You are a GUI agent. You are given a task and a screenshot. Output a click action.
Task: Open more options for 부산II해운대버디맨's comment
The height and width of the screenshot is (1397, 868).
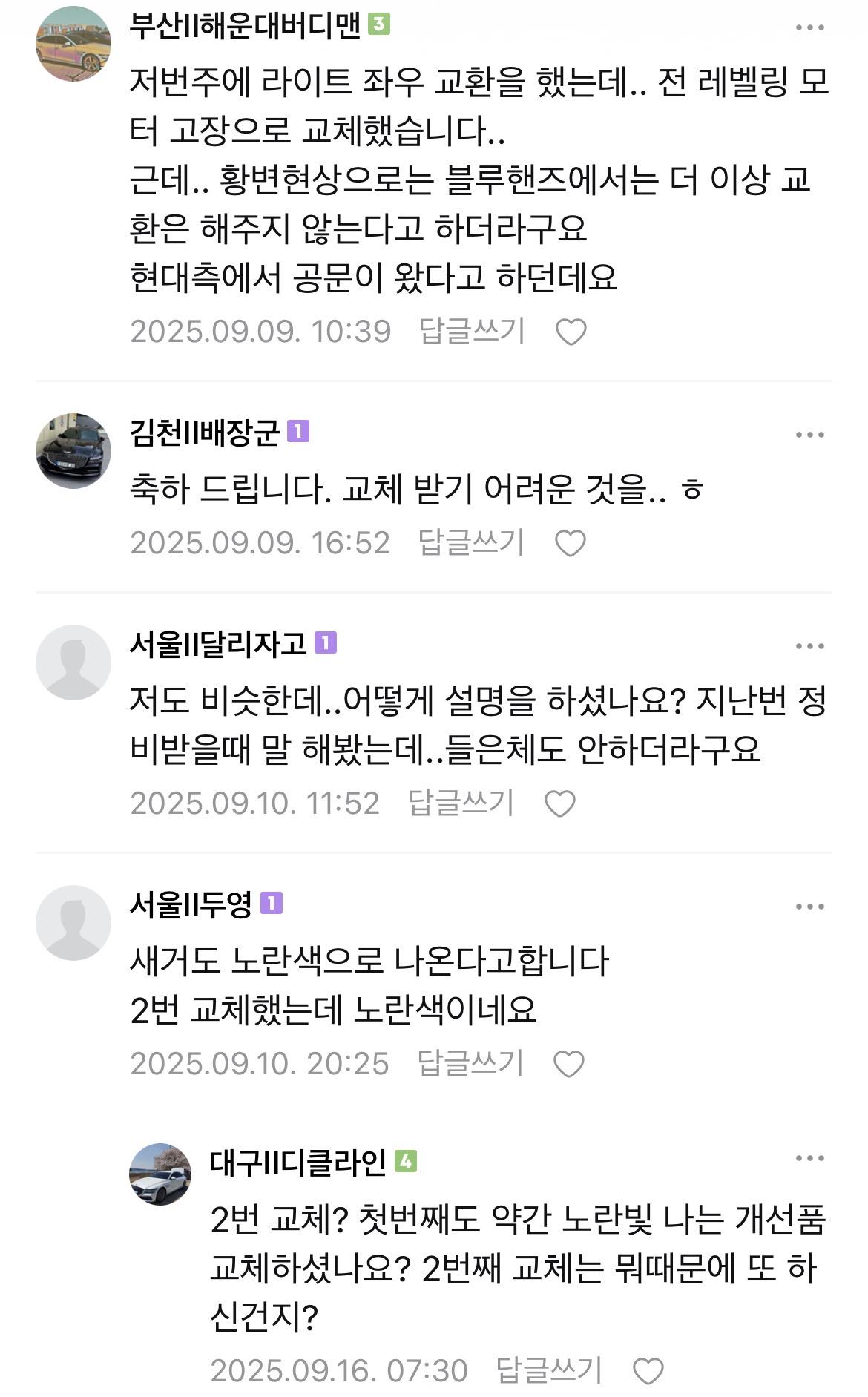point(809,28)
